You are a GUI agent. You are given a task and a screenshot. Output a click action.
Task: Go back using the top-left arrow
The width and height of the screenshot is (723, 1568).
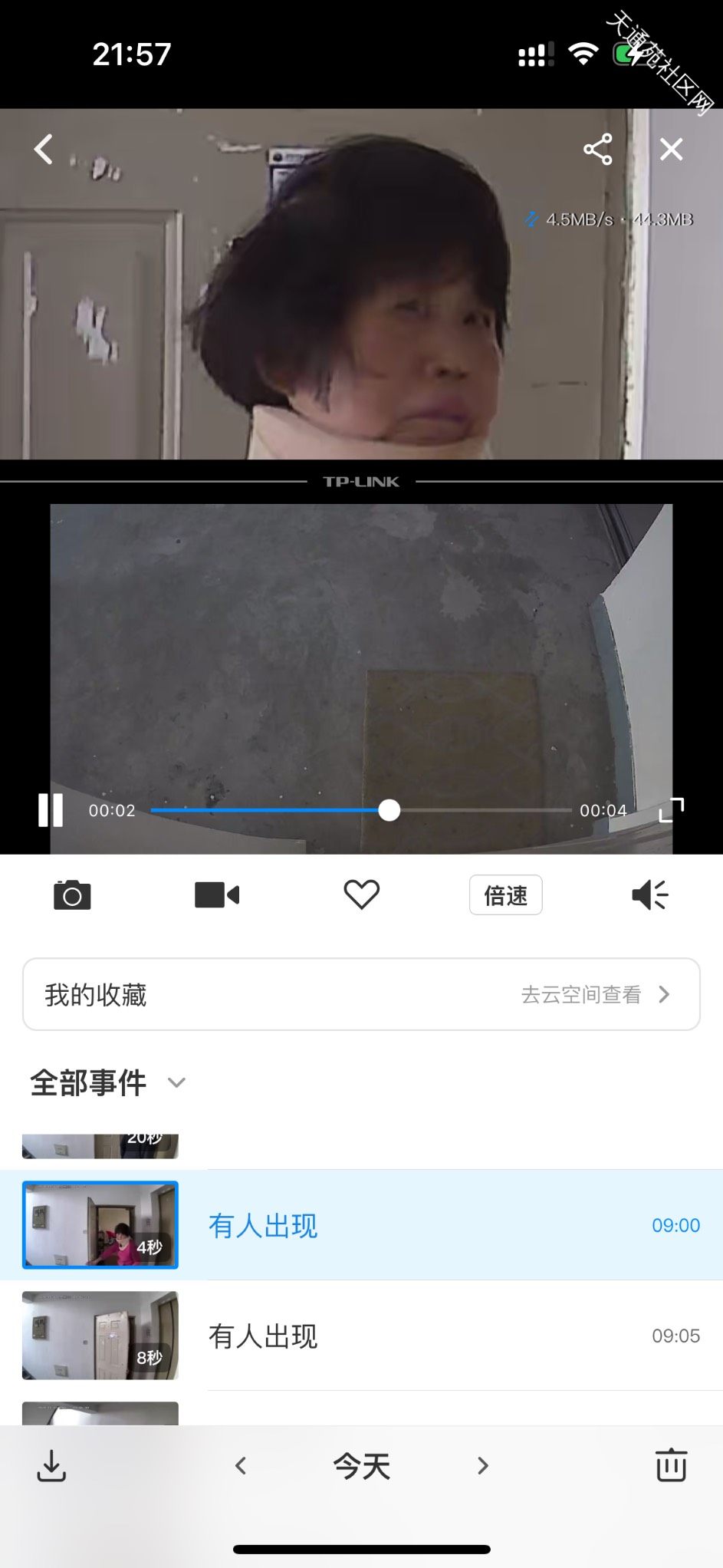pos(44,149)
